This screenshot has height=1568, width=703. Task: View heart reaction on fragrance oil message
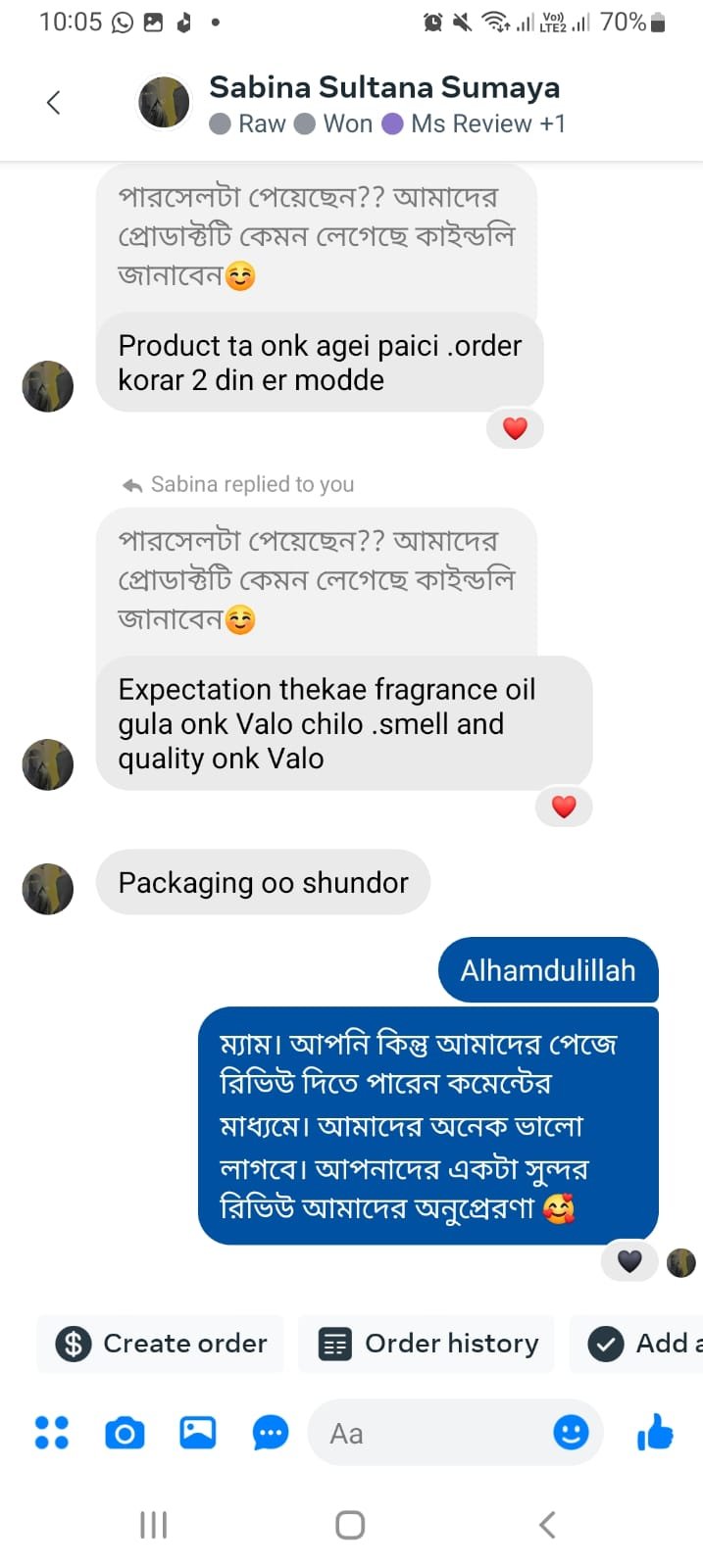tap(563, 807)
